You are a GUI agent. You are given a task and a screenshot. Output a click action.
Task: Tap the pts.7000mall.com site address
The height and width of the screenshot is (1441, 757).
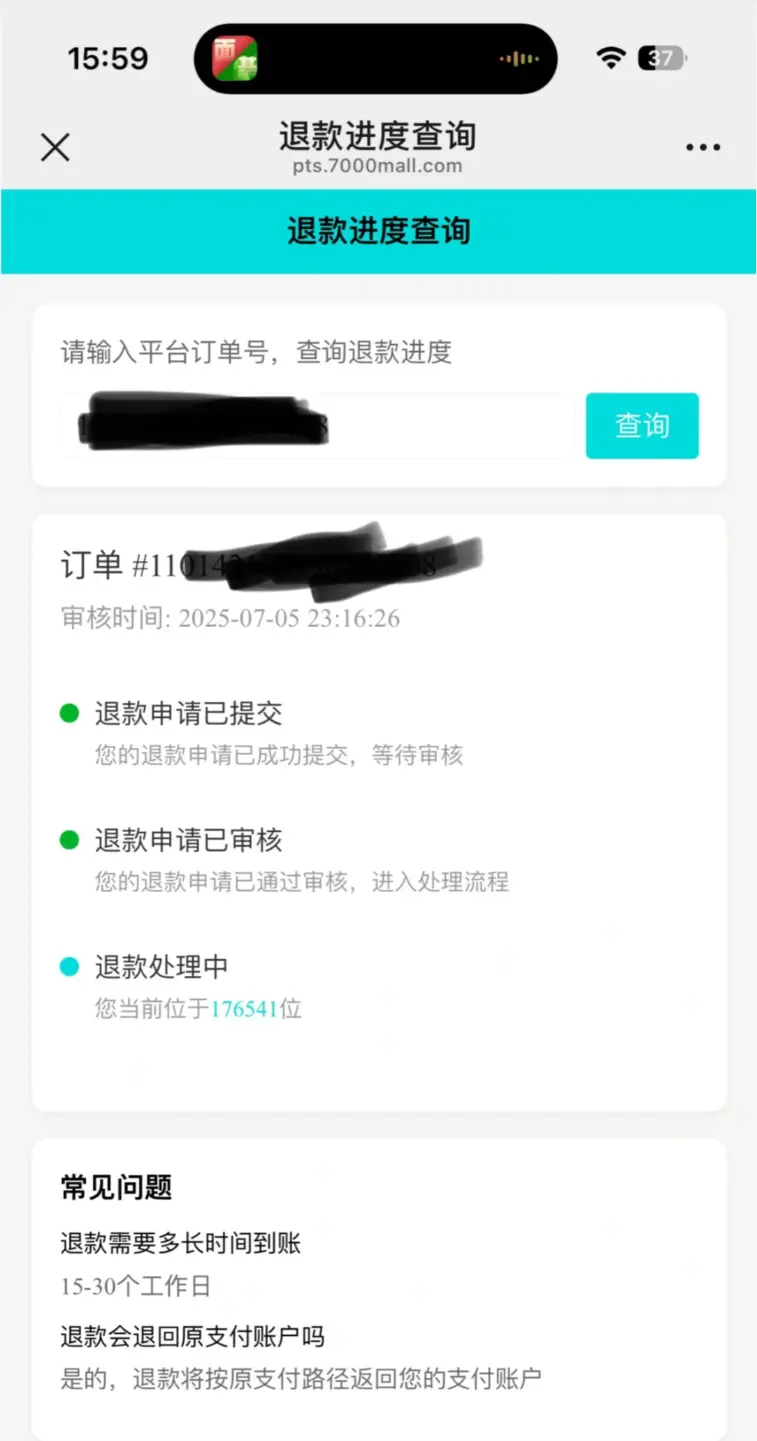point(378,166)
